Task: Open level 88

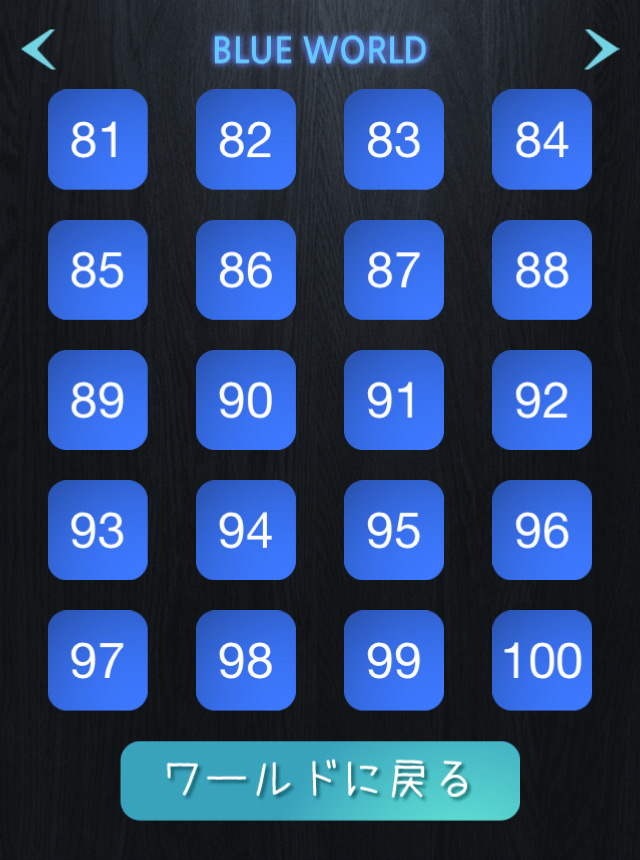Action: (542, 270)
